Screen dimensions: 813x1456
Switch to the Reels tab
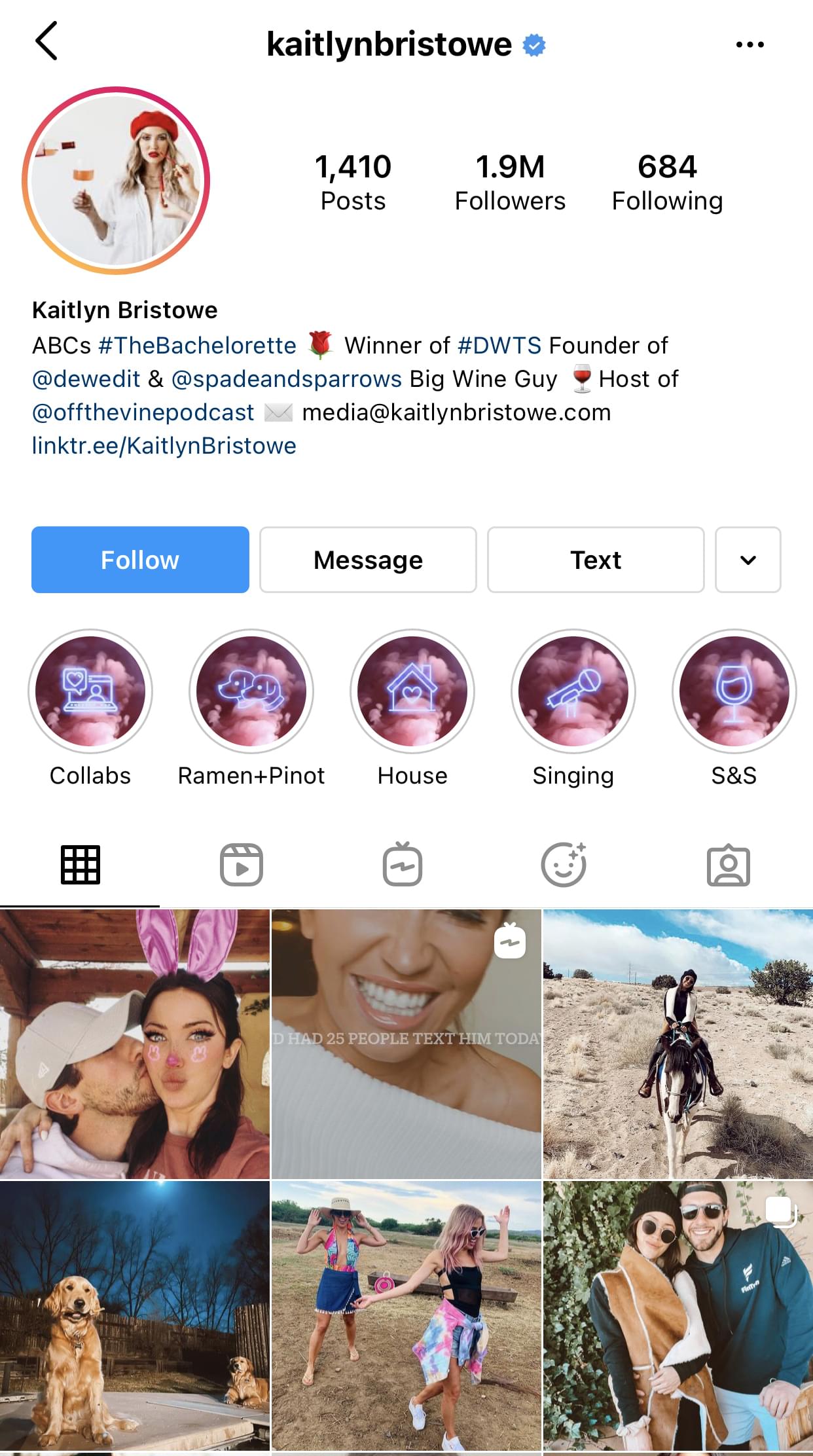coord(242,865)
